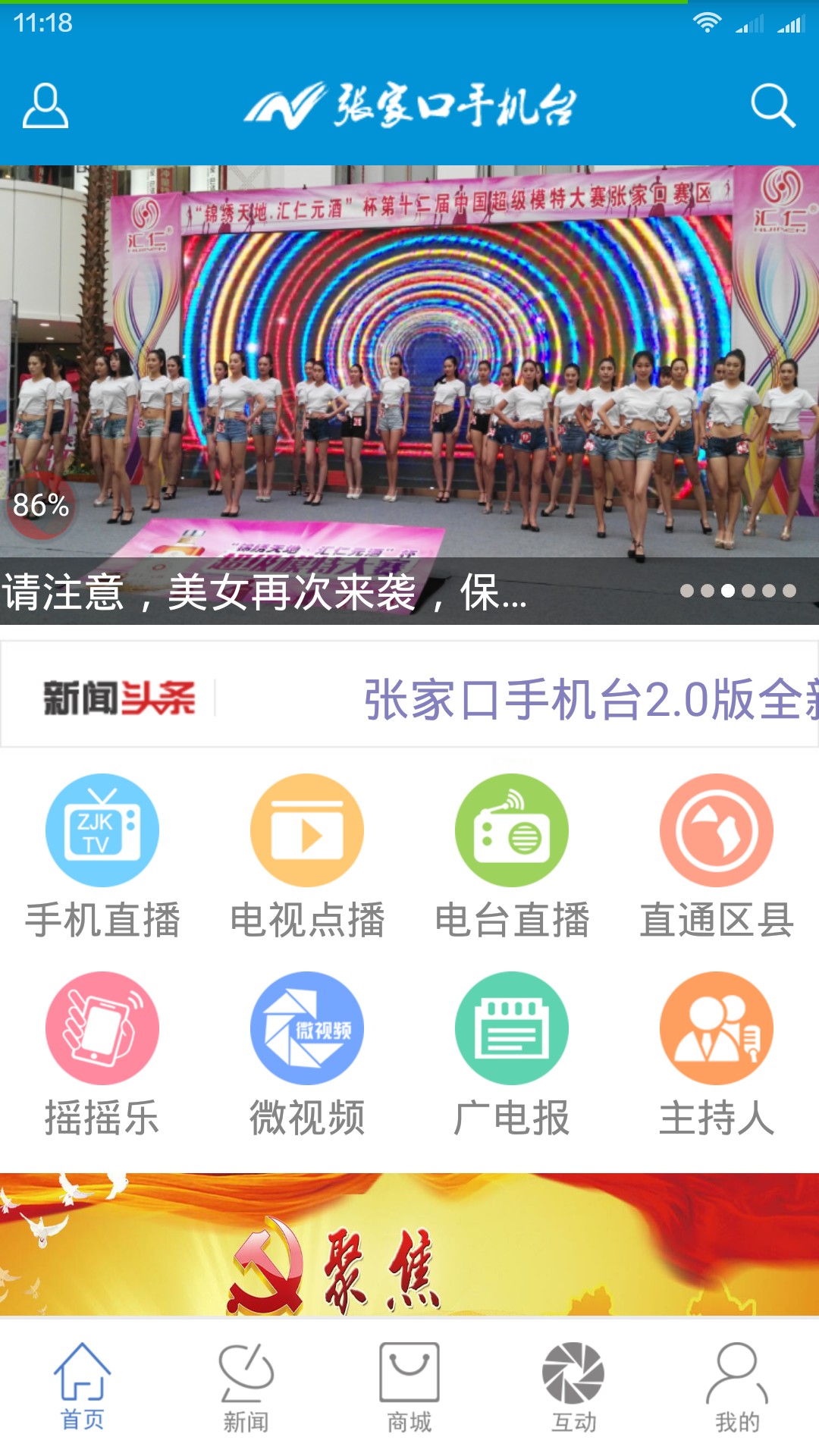
Task: Open the search magnifier
Action: [773, 106]
